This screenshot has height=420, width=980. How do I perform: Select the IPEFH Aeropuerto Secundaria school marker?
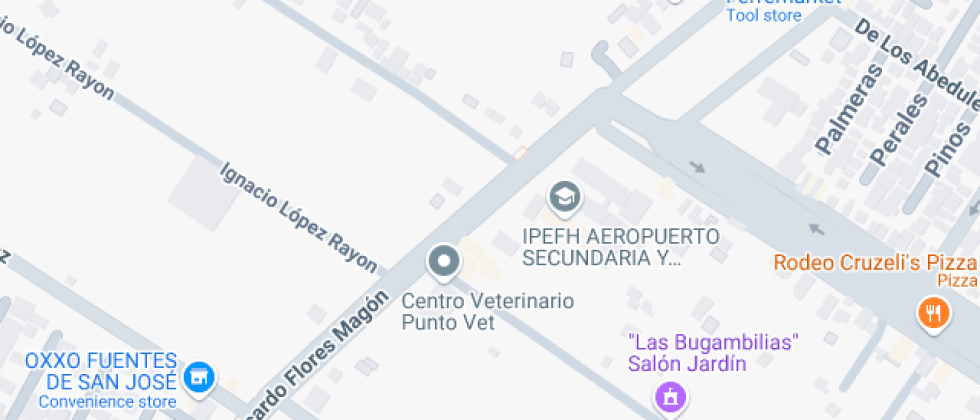tap(564, 199)
